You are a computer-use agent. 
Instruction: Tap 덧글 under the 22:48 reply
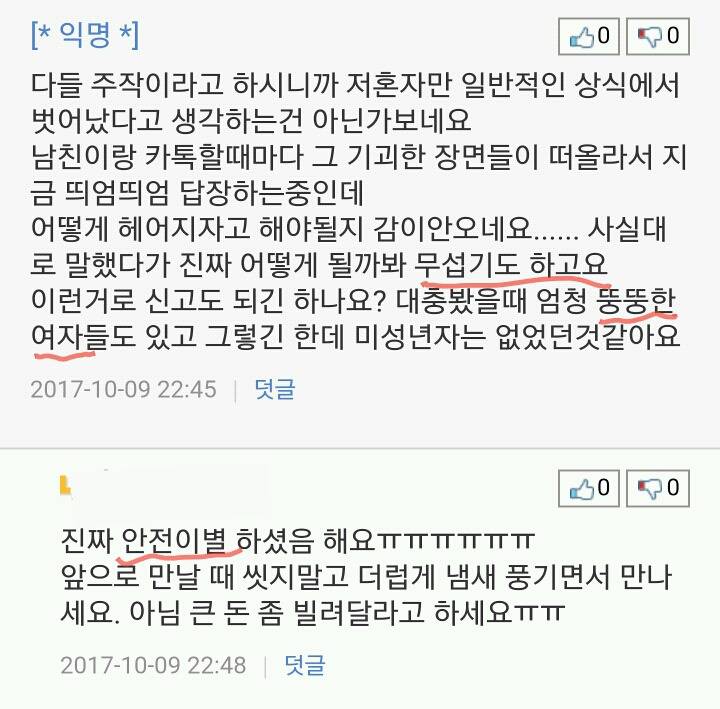coord(304,664)
